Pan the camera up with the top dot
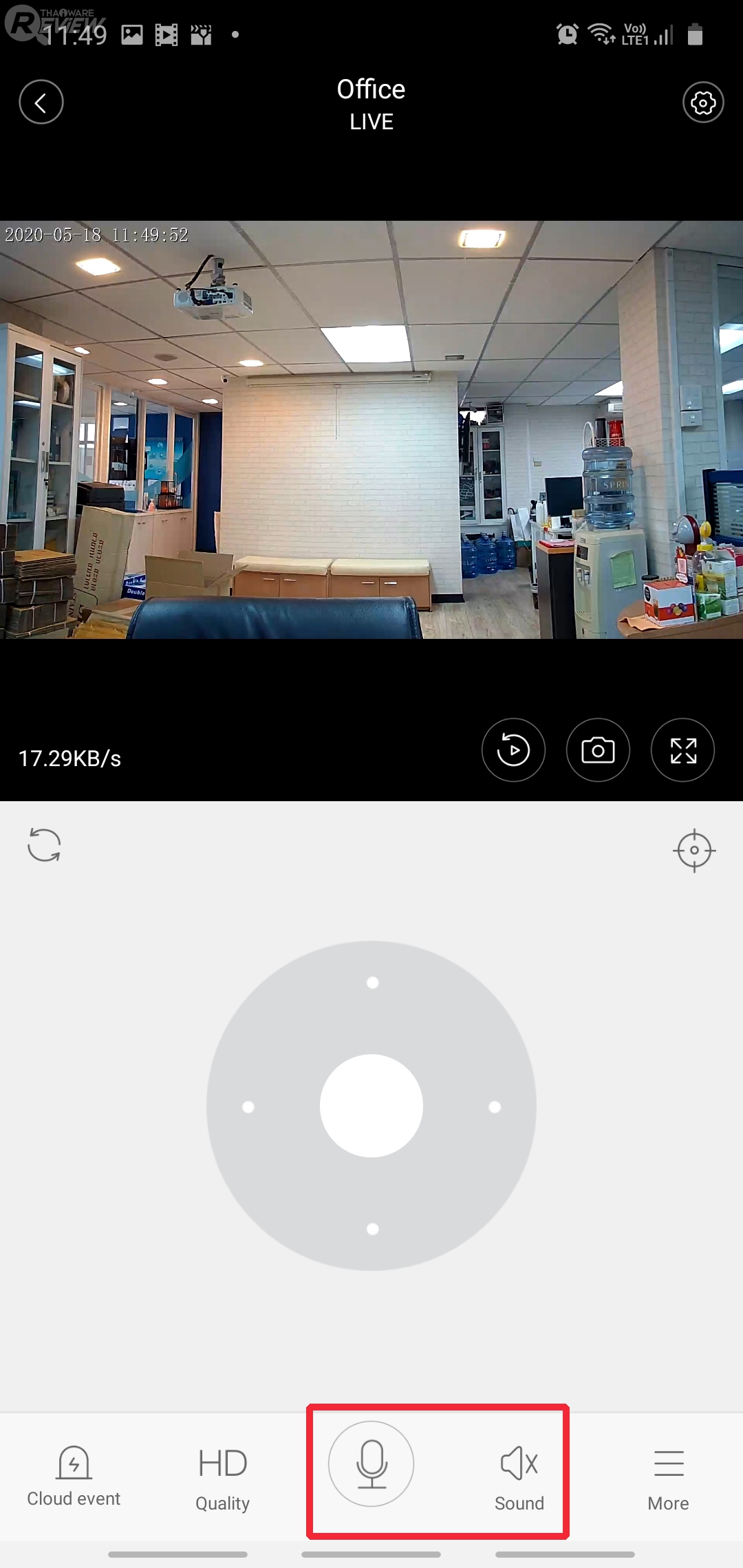This screenshot has height=1568, width=743. point(372,983)
